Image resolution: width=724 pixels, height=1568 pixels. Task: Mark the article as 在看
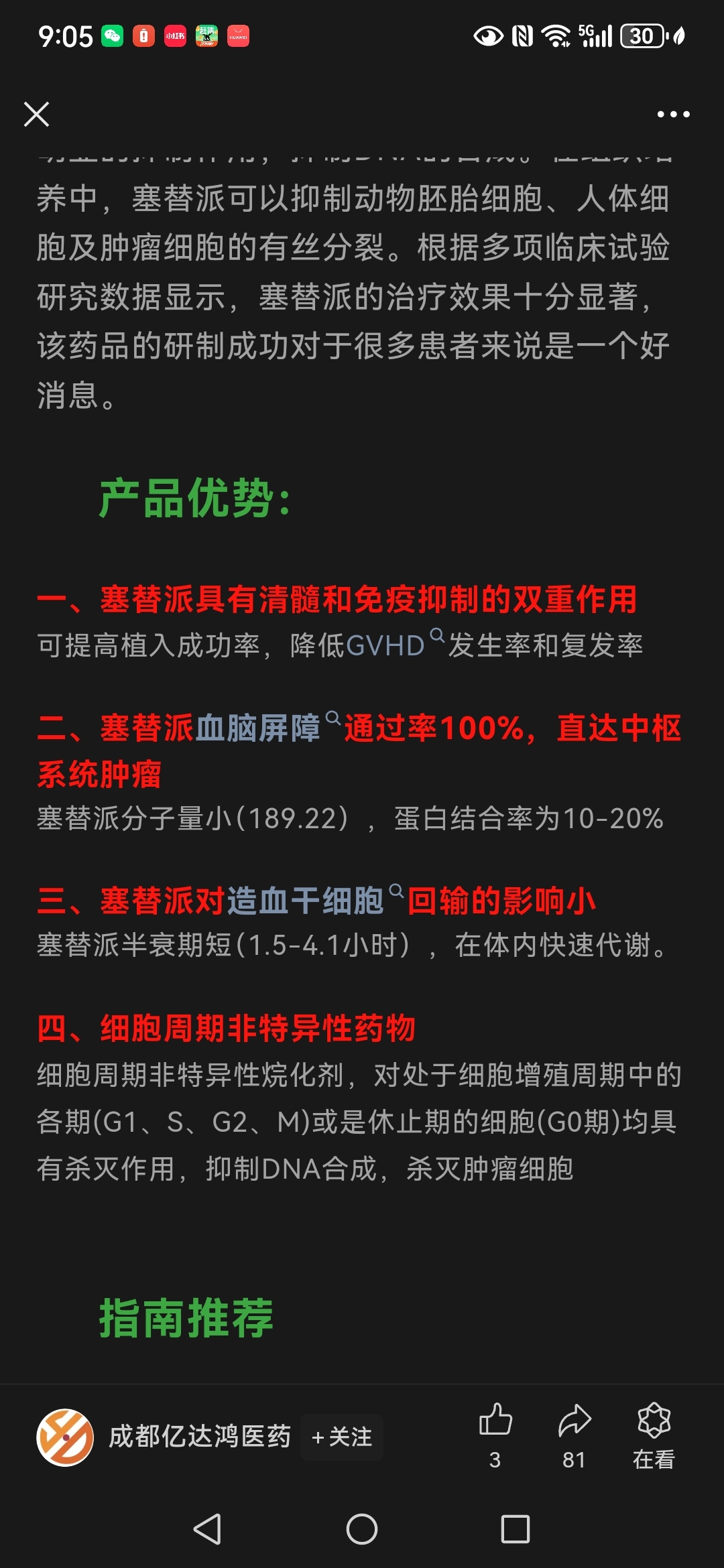[654, 1421]
